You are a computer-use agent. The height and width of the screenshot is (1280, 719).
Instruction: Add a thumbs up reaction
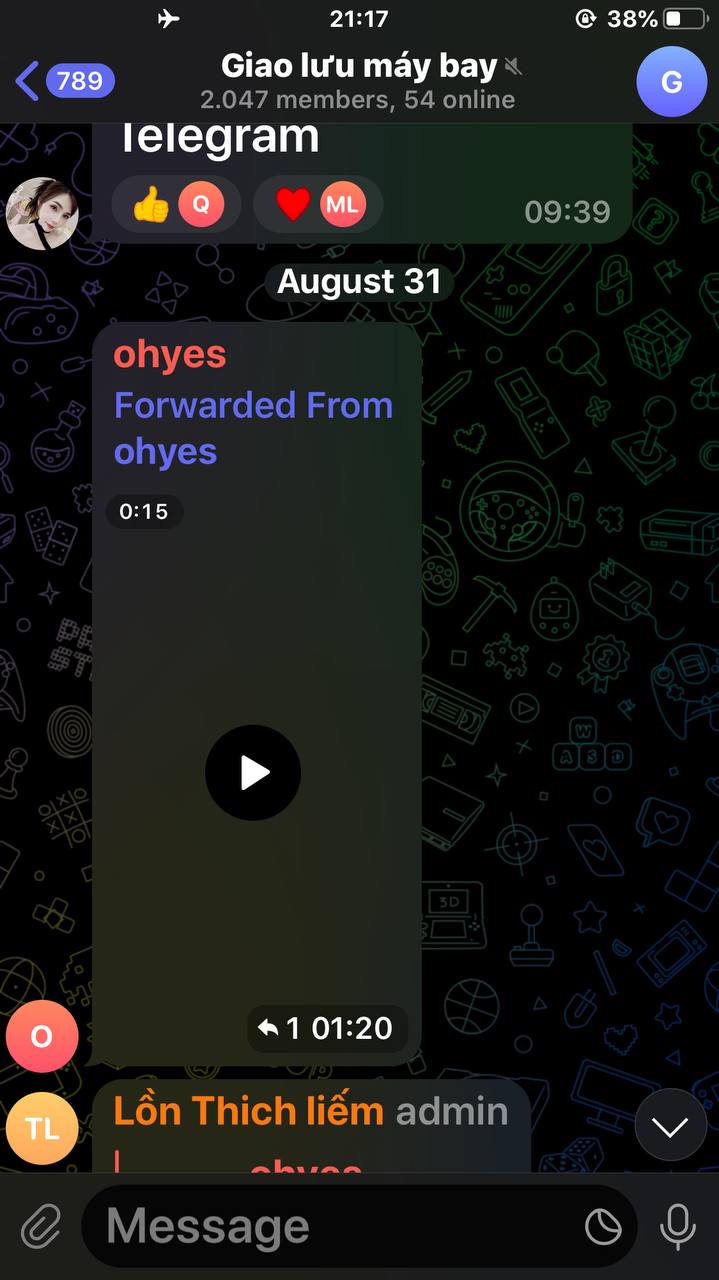pos(175,205)
